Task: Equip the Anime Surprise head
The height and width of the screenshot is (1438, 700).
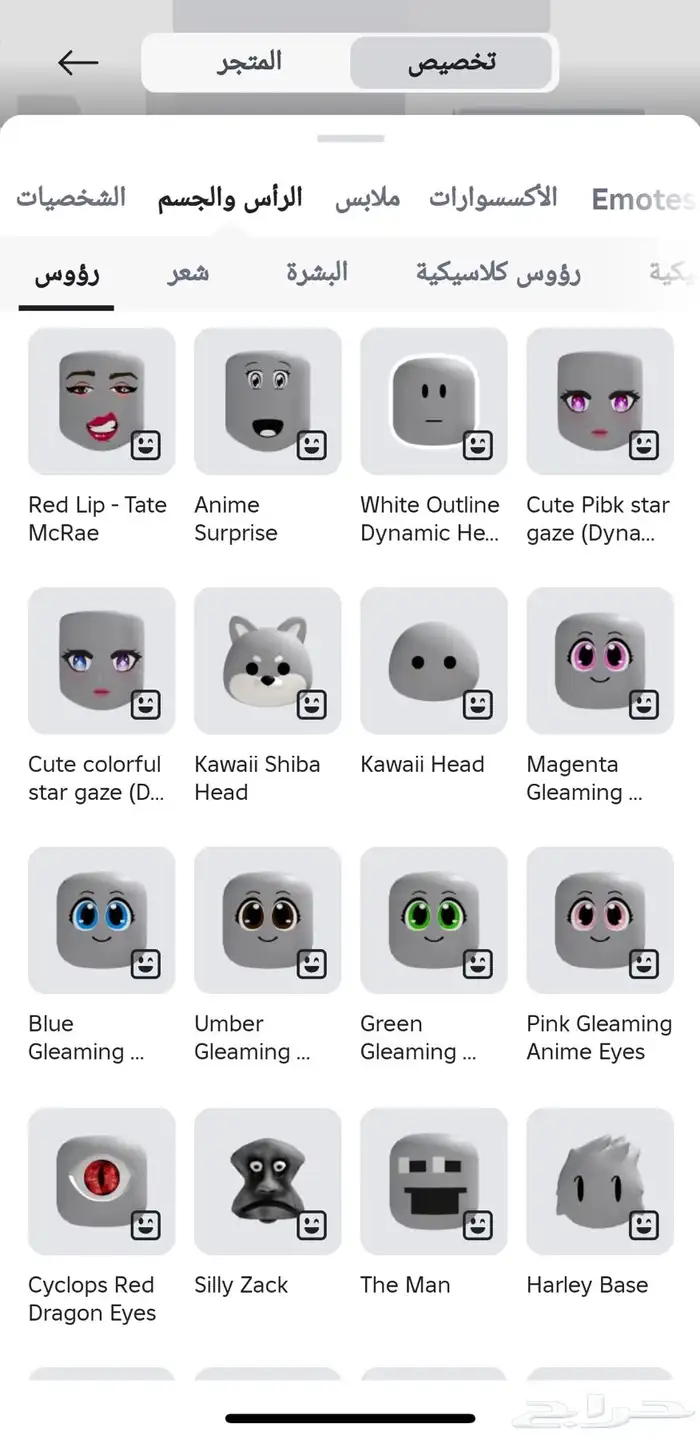Action: (268, 401)
